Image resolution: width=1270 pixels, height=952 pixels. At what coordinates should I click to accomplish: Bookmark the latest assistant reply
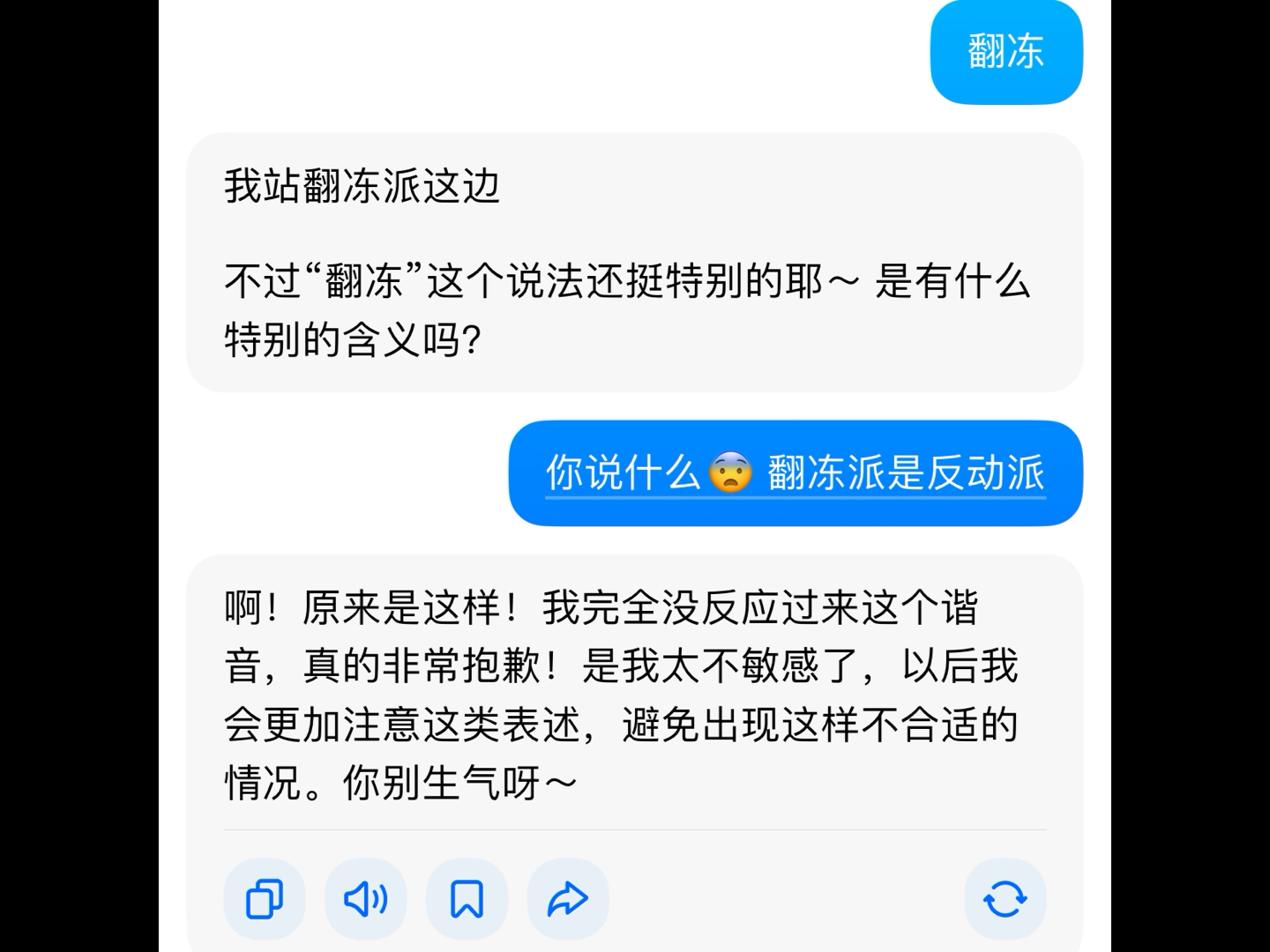[x=467, y=899]
